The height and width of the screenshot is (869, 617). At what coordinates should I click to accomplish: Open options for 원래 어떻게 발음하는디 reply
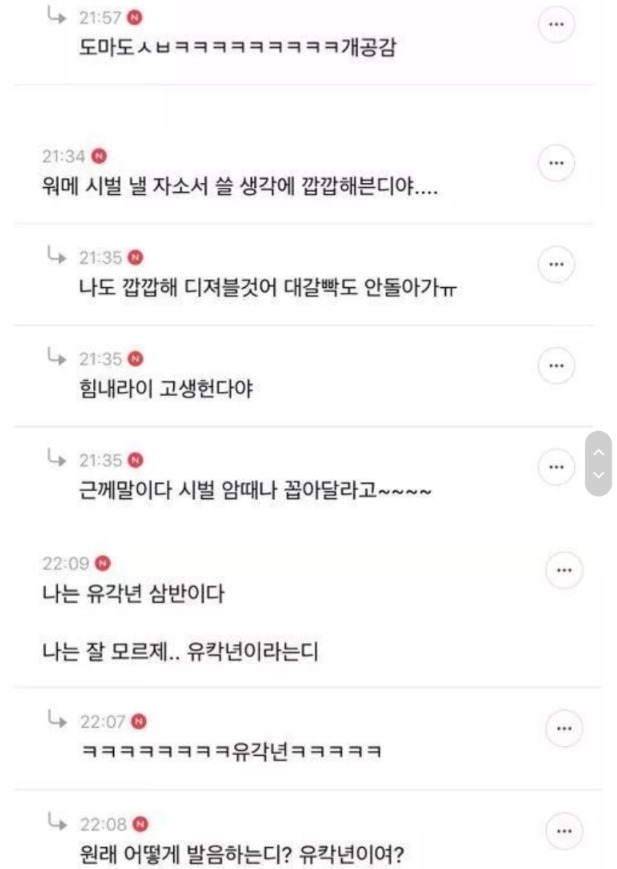click(563, 830)
